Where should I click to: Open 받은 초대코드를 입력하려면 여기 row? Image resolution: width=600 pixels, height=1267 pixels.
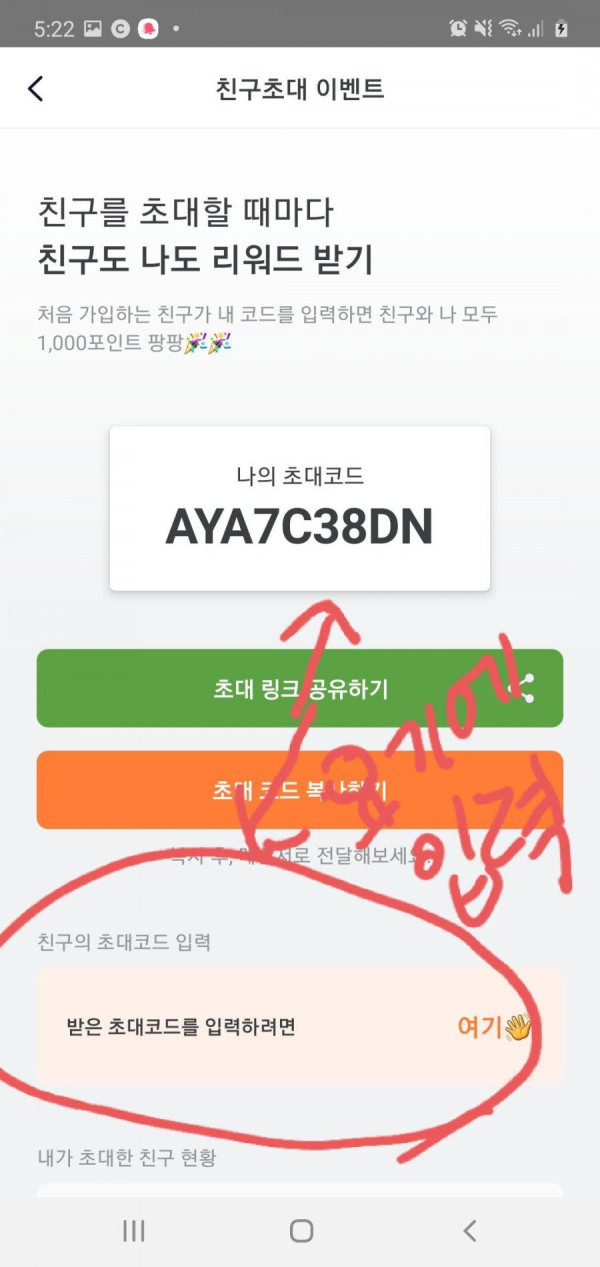tap(300, 1026)
